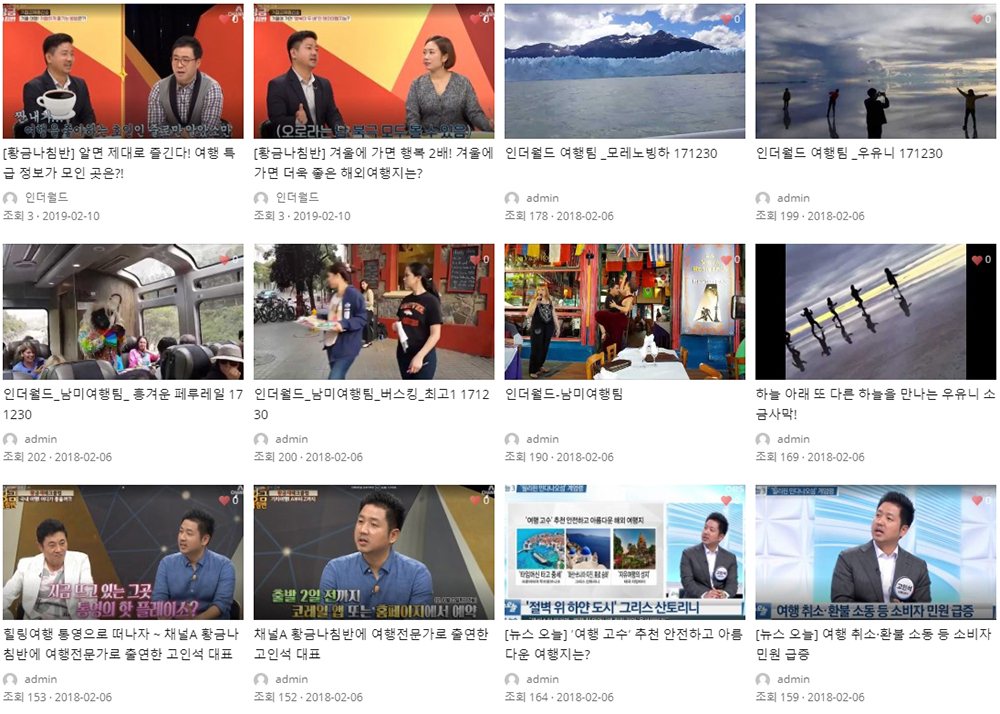The height and width of the screenshot is (714, 1000).
Task: Open the 출발 2일 전까지 코레일 video thumbnail
Action: 374,553
